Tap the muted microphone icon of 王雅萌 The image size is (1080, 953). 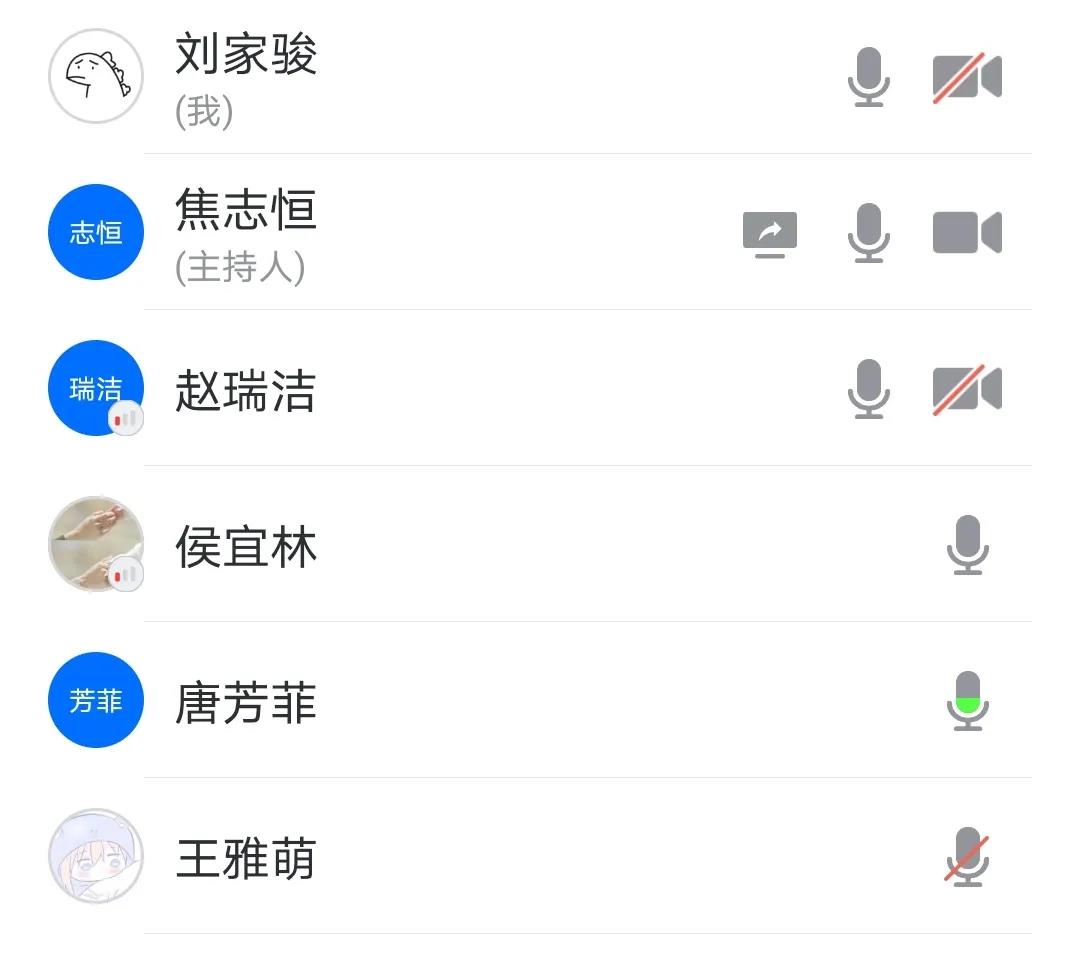point(967,857)
